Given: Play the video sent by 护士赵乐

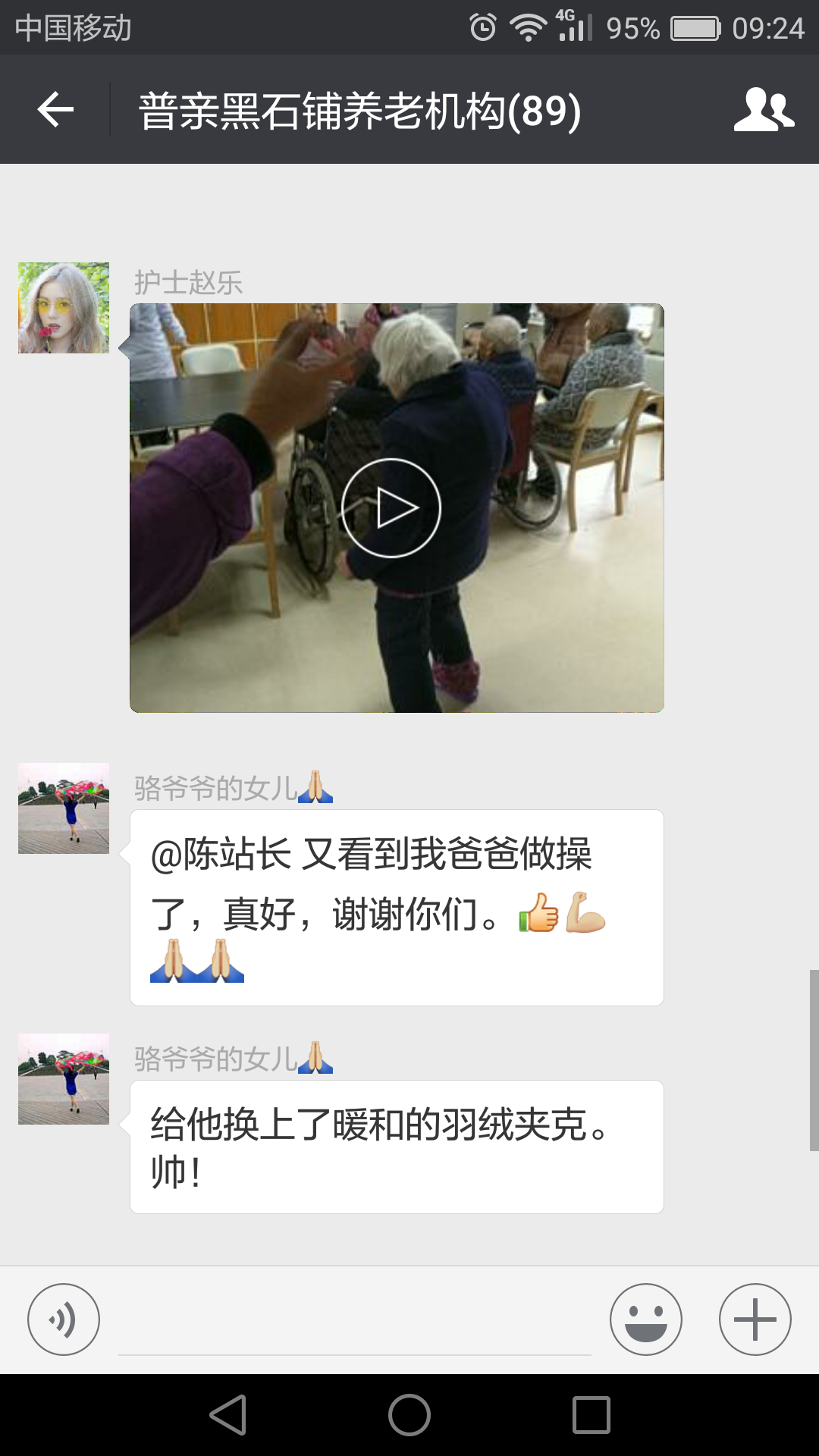Looking at the screenshot, I should pyautogui.click(x=391, y=508).
